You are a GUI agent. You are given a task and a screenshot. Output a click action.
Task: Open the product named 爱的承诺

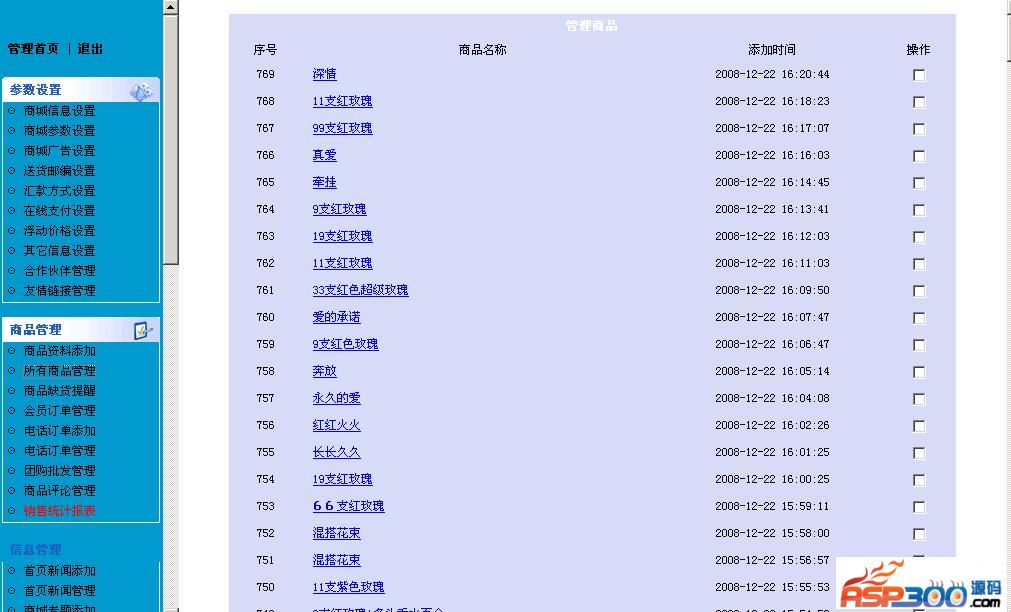pyautogui.click(x=336, y=318)
